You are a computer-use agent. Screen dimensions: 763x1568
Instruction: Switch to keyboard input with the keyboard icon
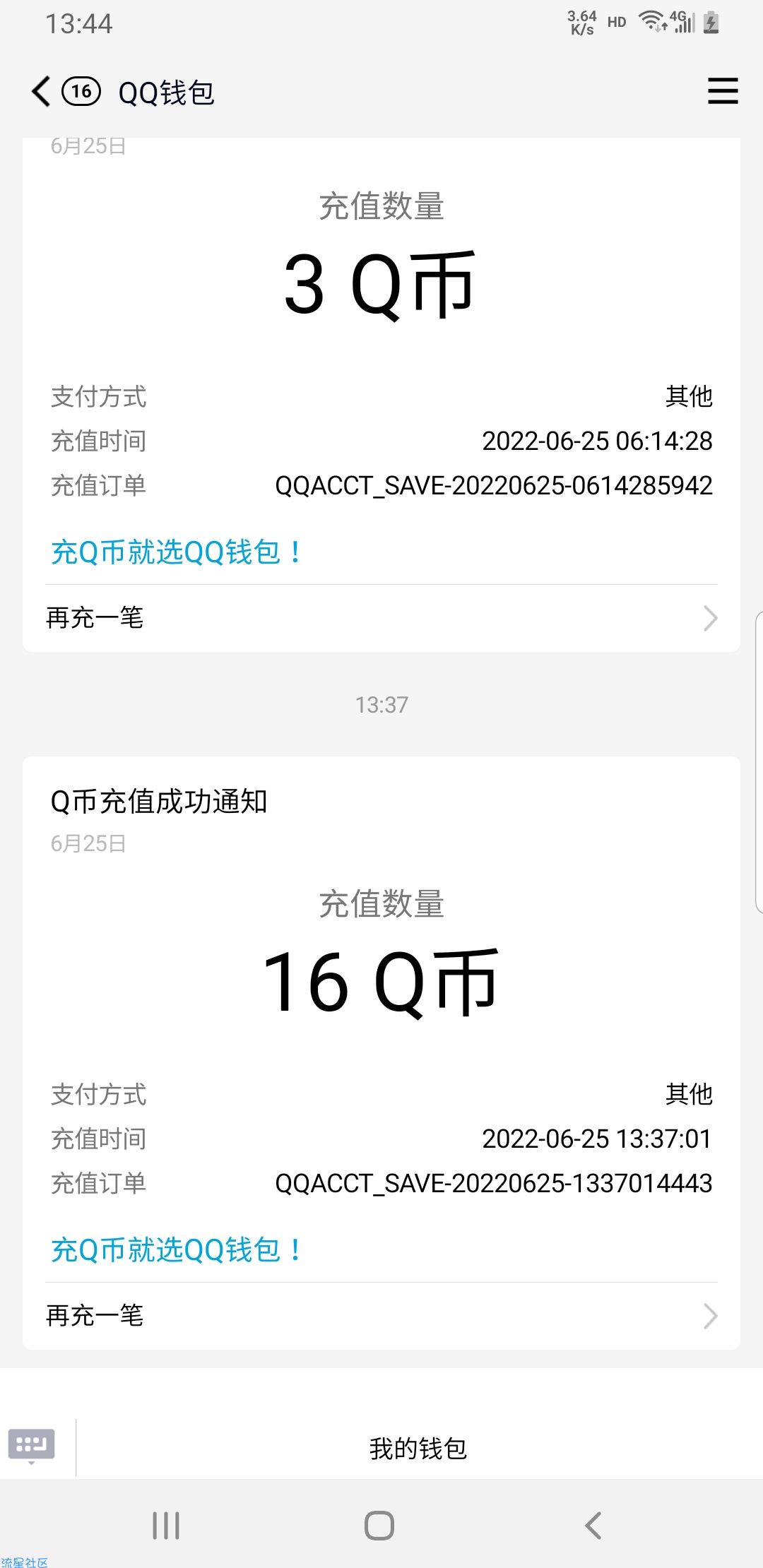(32, 1446)
